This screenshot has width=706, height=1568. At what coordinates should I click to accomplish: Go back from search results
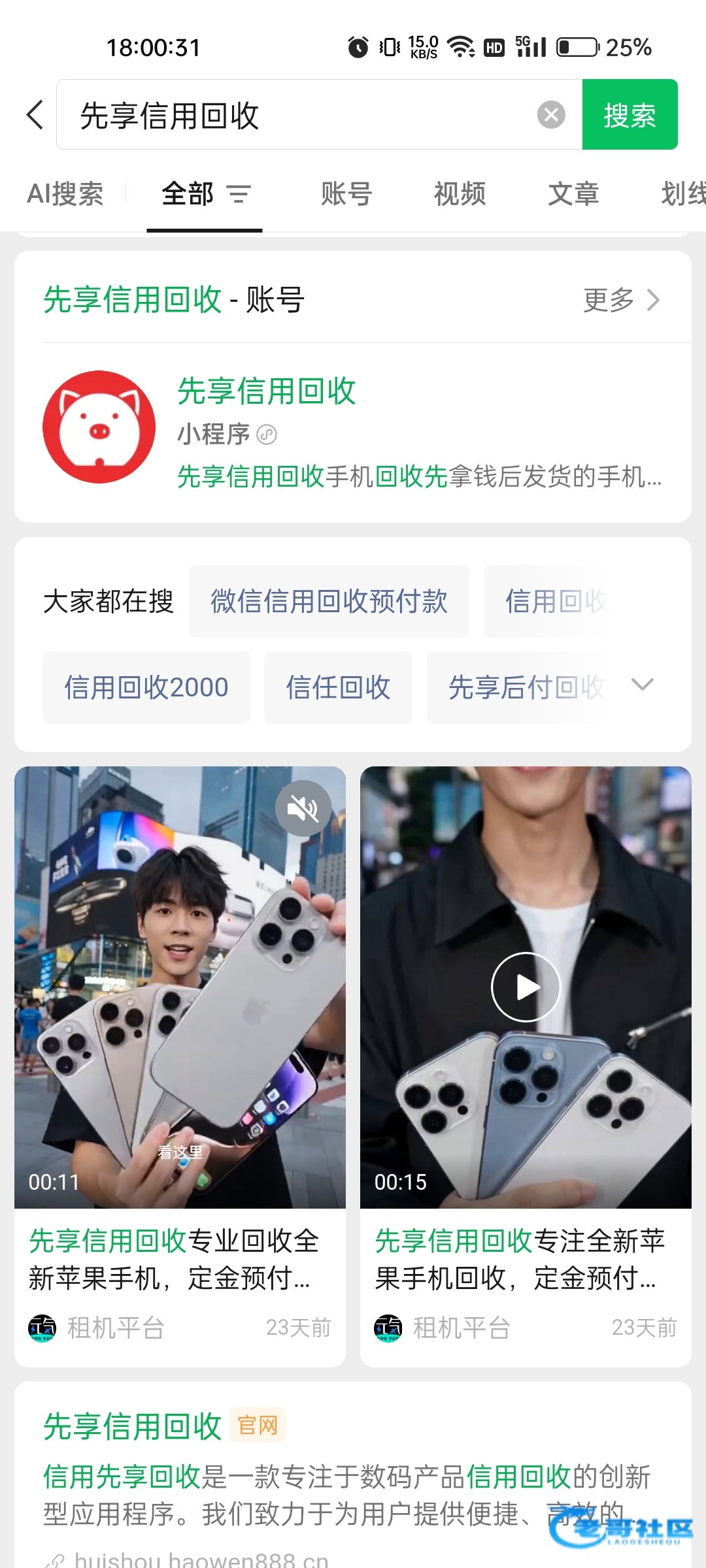(x=35, y=115)
